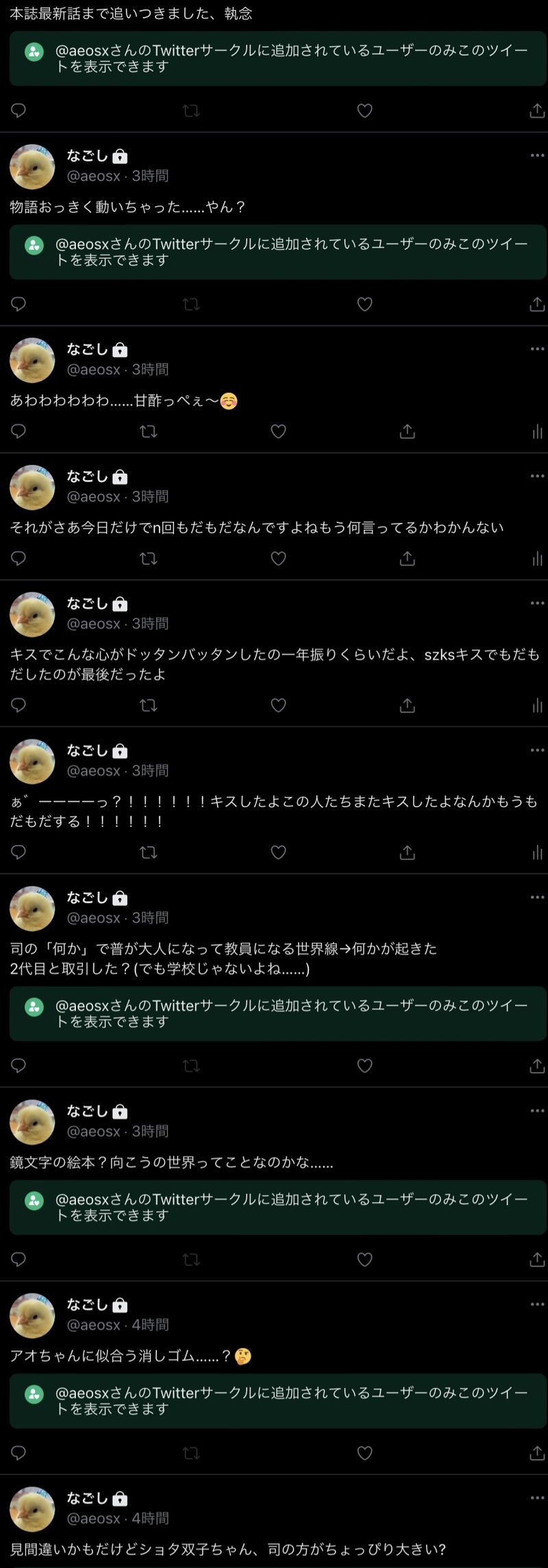View analytics for the あわわわわわ tweet
This screenshot has width=548, height=1568.
tap(537, 431)
